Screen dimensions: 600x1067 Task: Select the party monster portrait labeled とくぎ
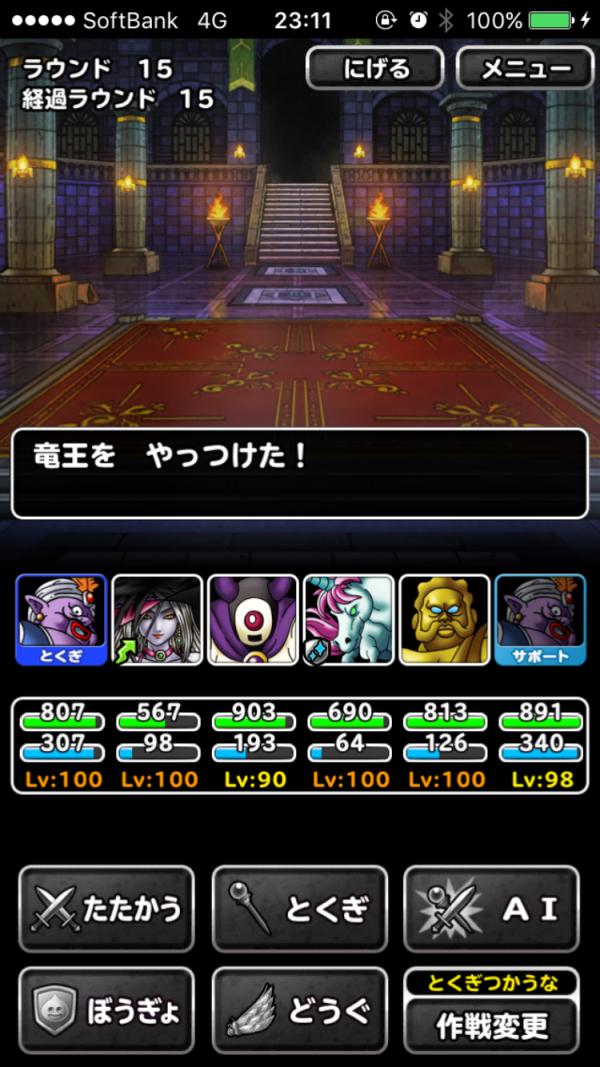61,619
